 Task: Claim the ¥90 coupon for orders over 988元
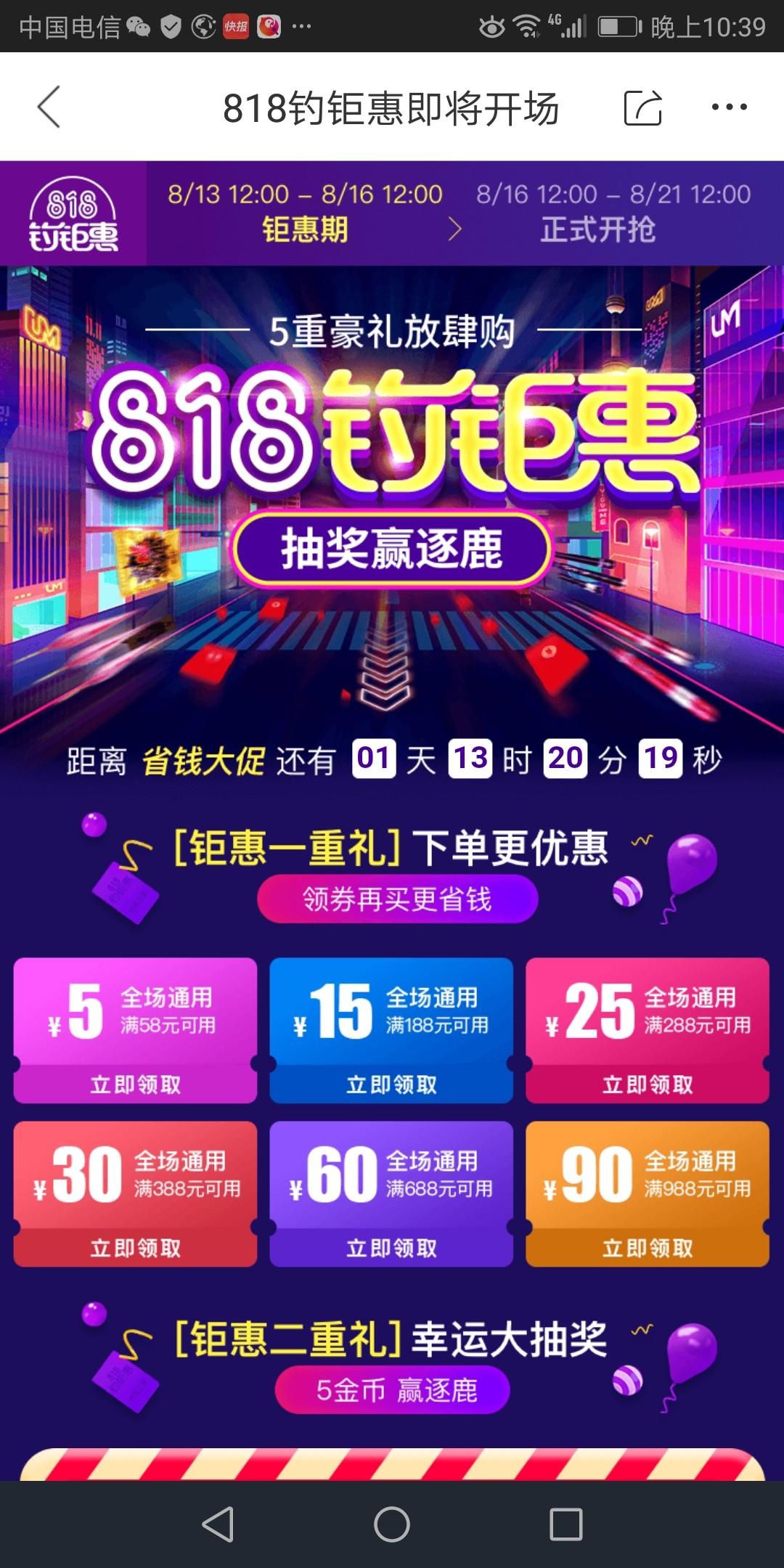pos(648,1248)
